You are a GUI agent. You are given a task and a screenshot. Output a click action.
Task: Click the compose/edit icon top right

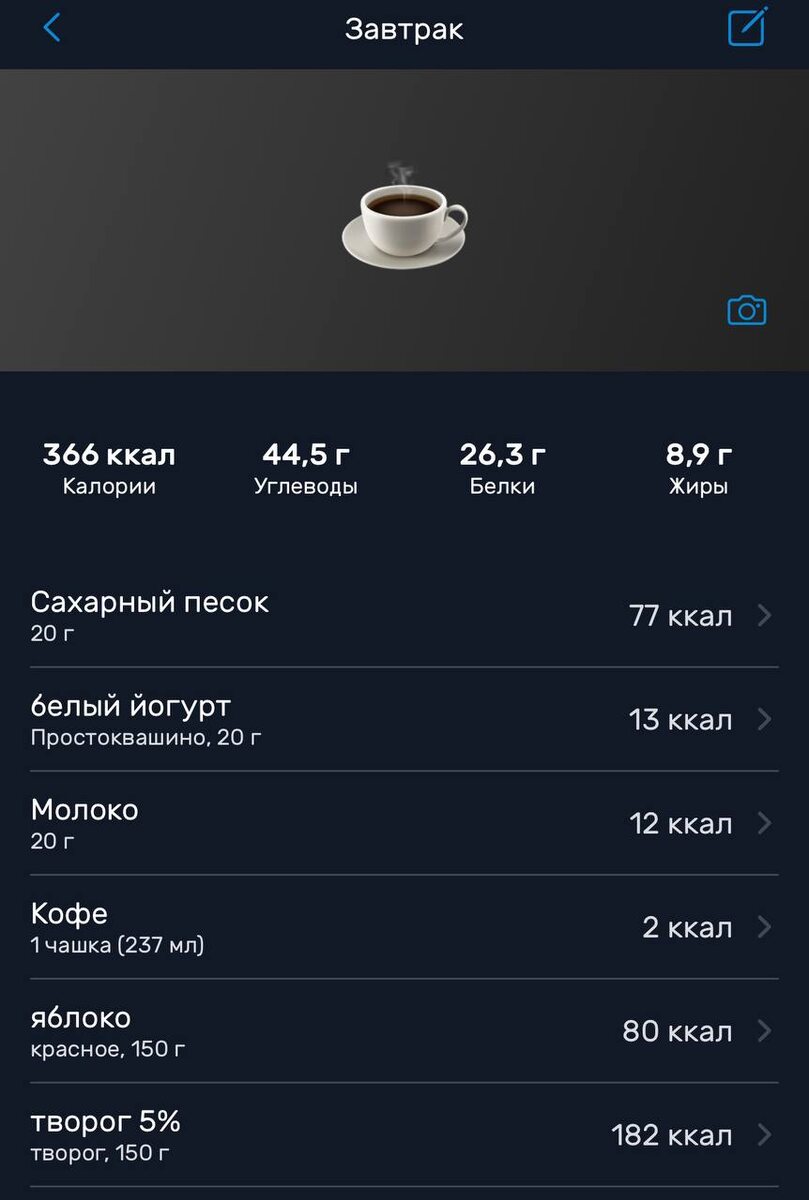click(746, 28)
